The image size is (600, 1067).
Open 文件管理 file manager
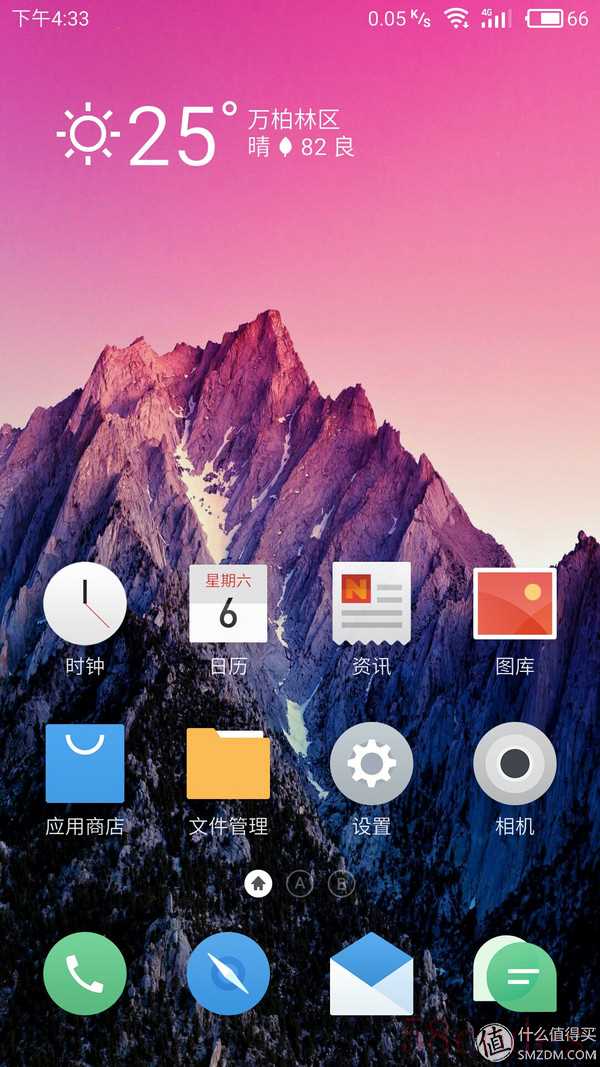(x=228, y=764)
